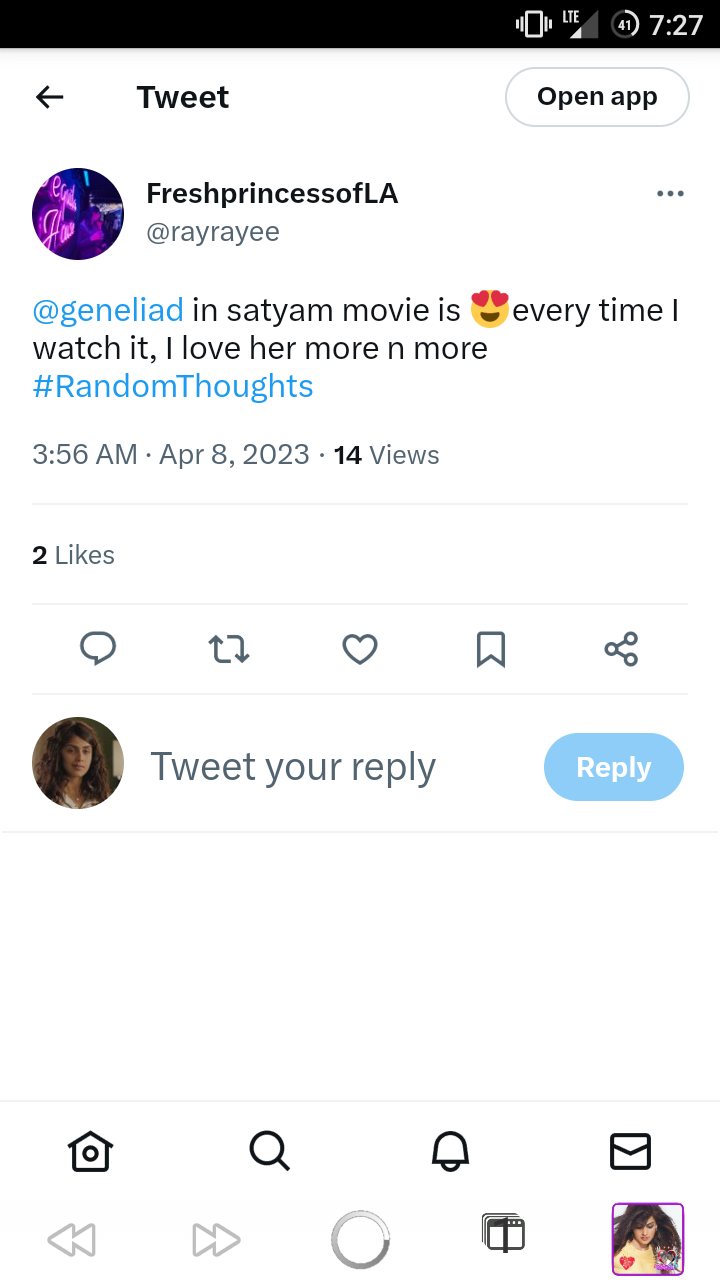
Task: Bookmark this tweet
Action: coord(490,650)
